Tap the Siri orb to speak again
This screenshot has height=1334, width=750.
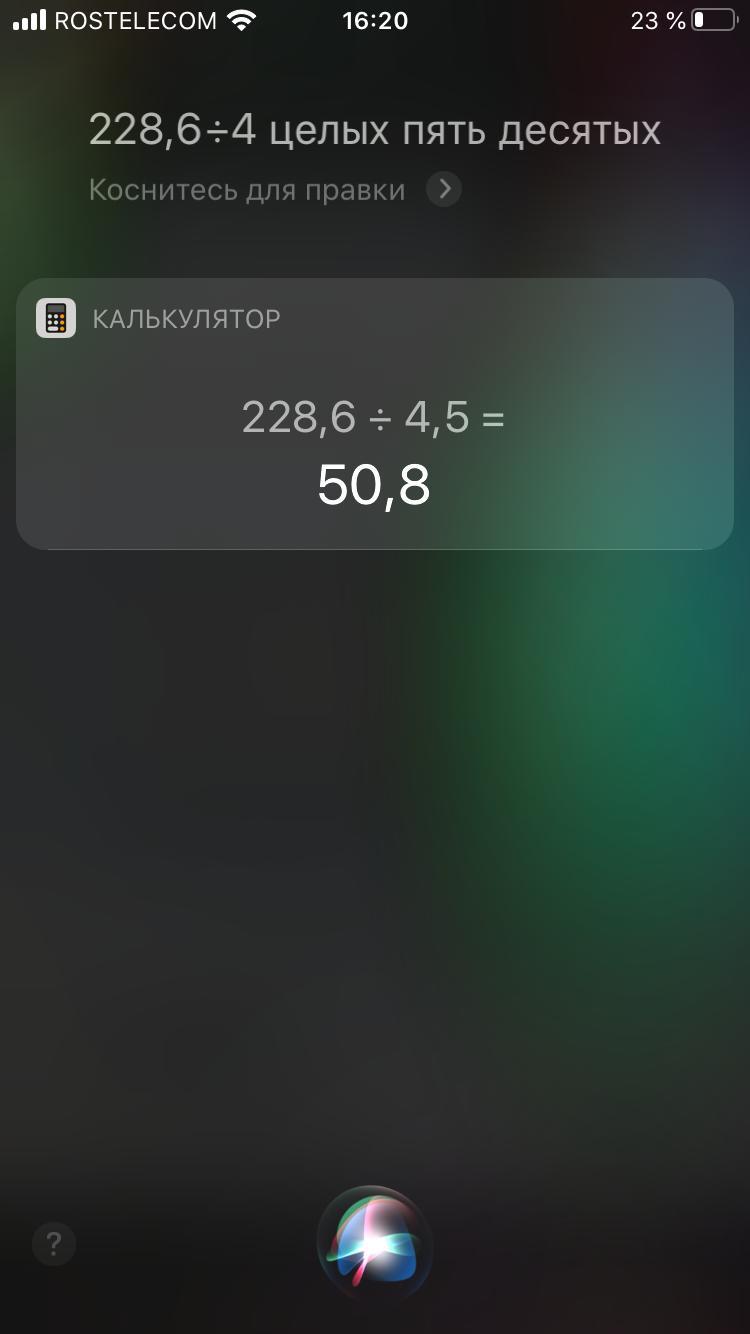(x=375, y=1243)
